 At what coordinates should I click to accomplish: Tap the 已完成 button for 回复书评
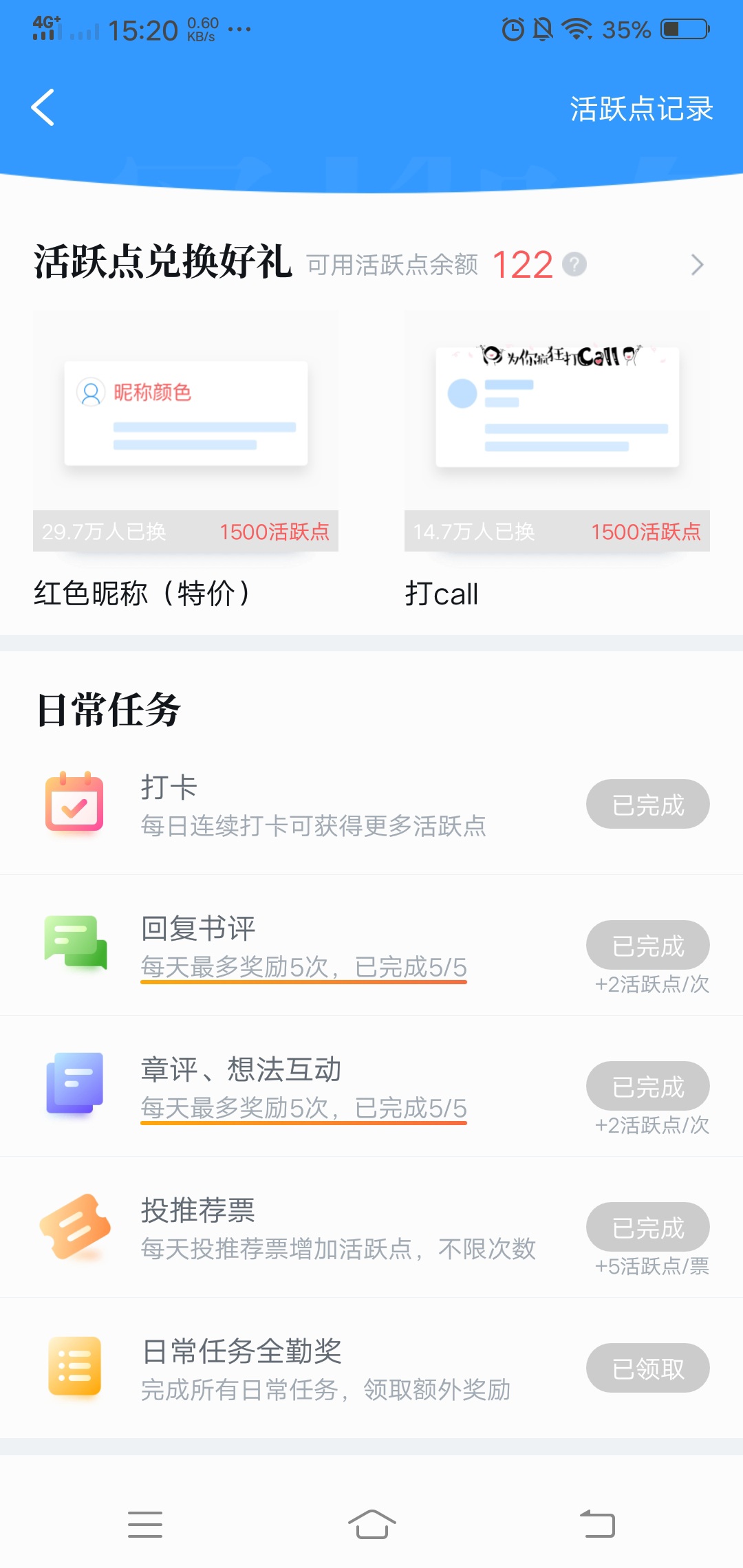[648, 945]
